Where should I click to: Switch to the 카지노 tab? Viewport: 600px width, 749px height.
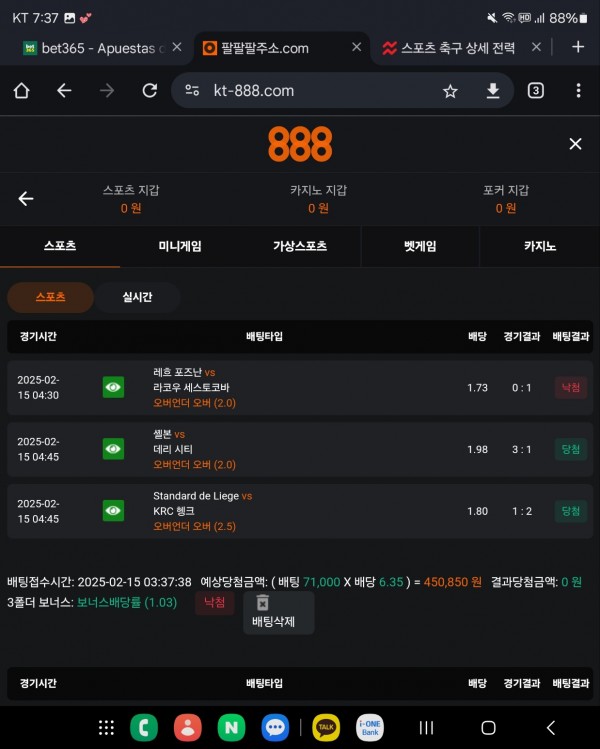pos(540,246)
